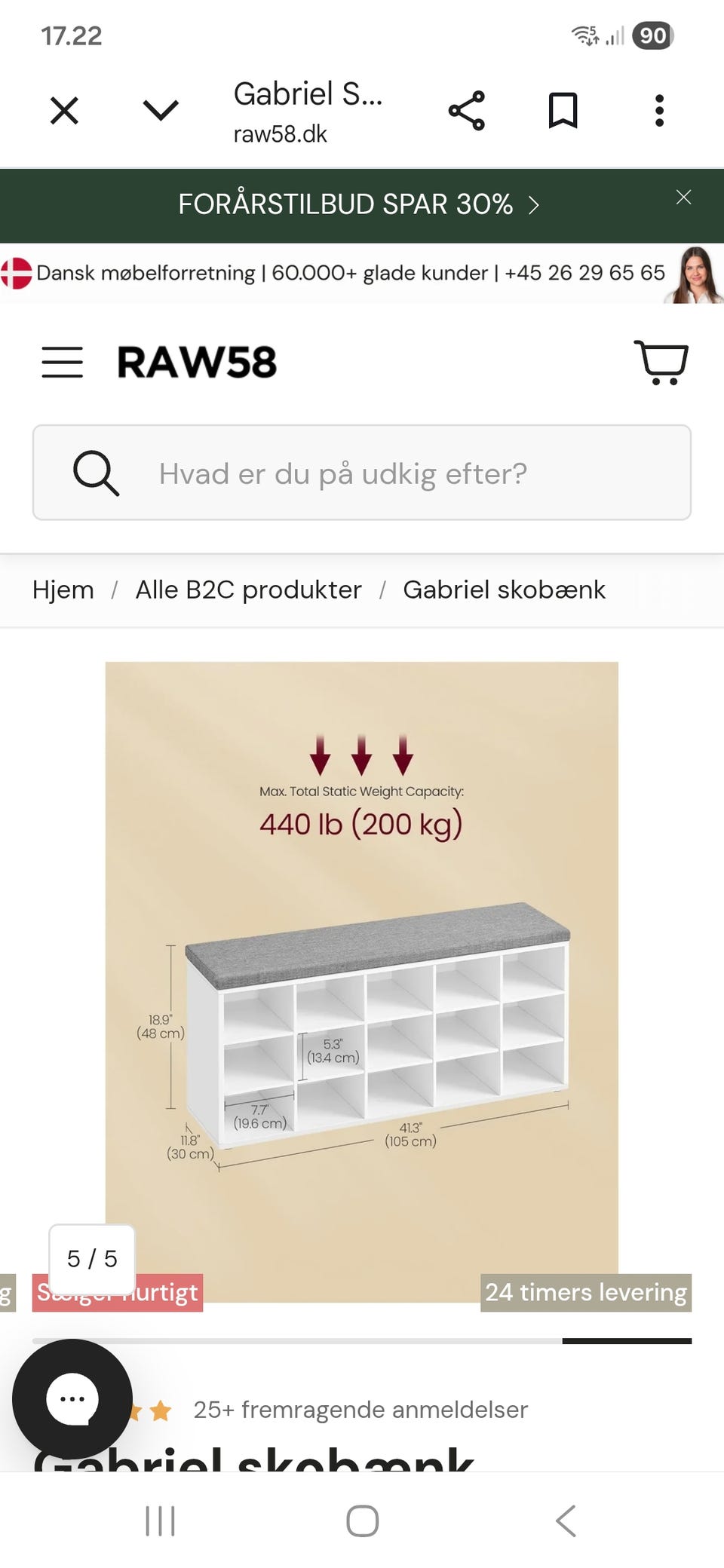724x1568 pixels.
Task: Open the browser overflow three-dot menu
Action: click(658, 111)
